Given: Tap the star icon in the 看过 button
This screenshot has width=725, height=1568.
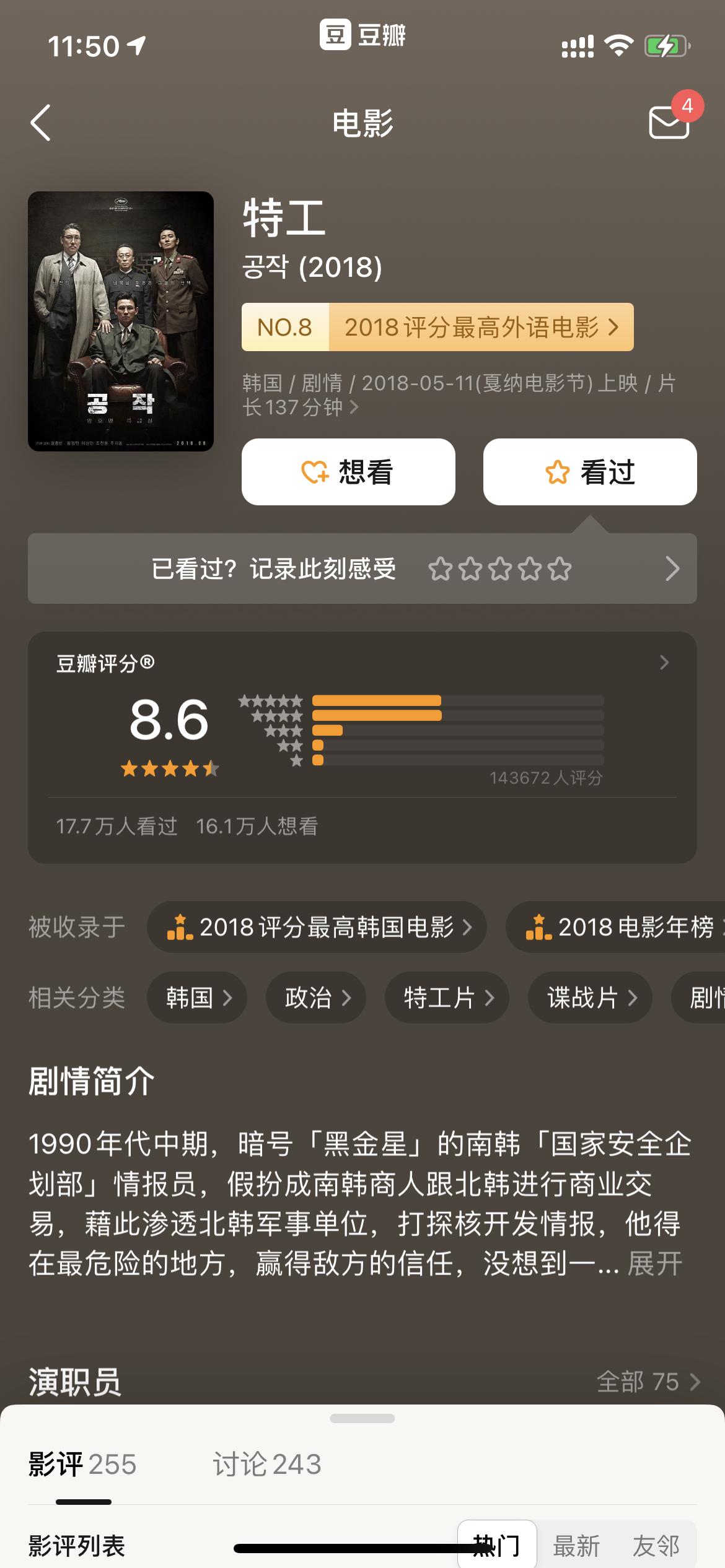Looking at the screenshot, I should [558, 472].
